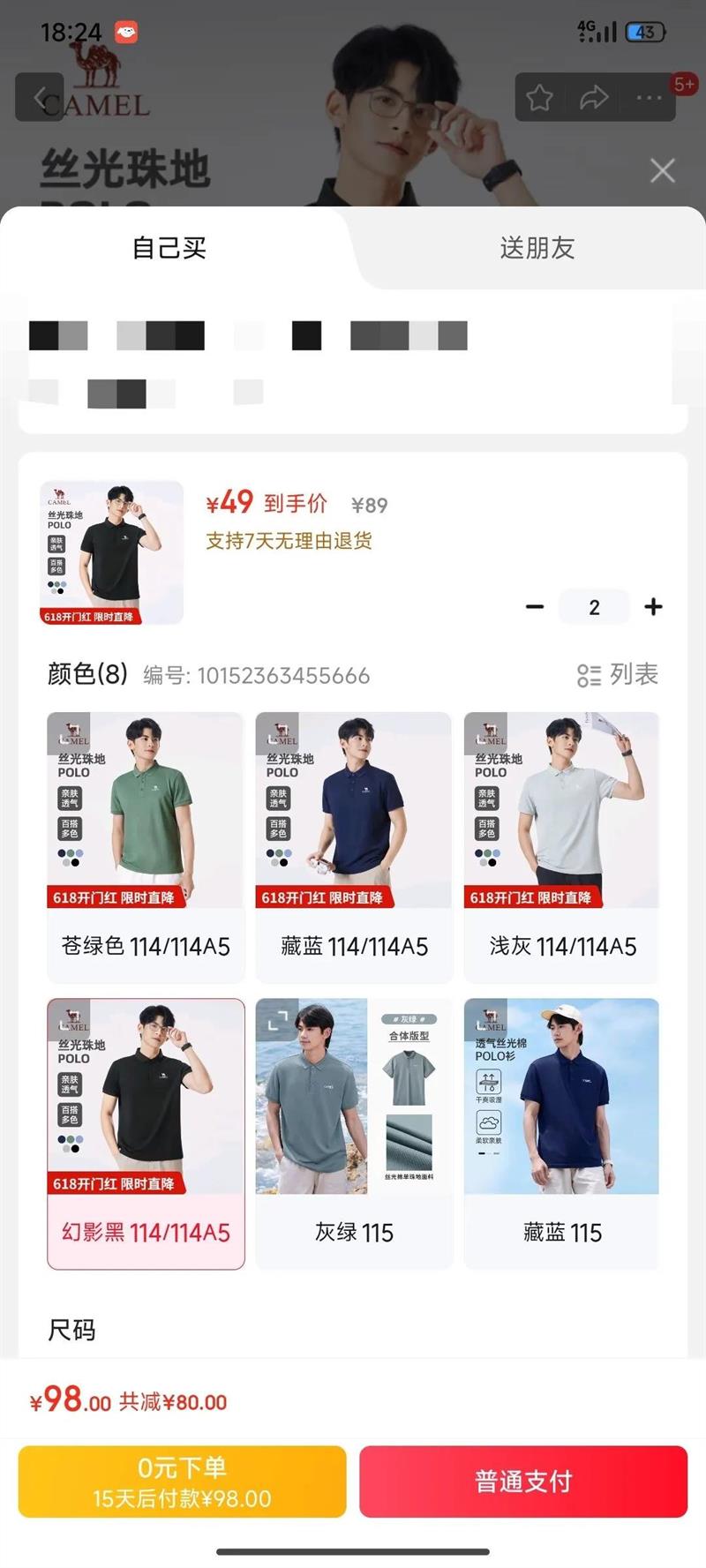Screen dimensions: 706x1568
Task: Close the purchase options sheet
Action: (662, 170)
